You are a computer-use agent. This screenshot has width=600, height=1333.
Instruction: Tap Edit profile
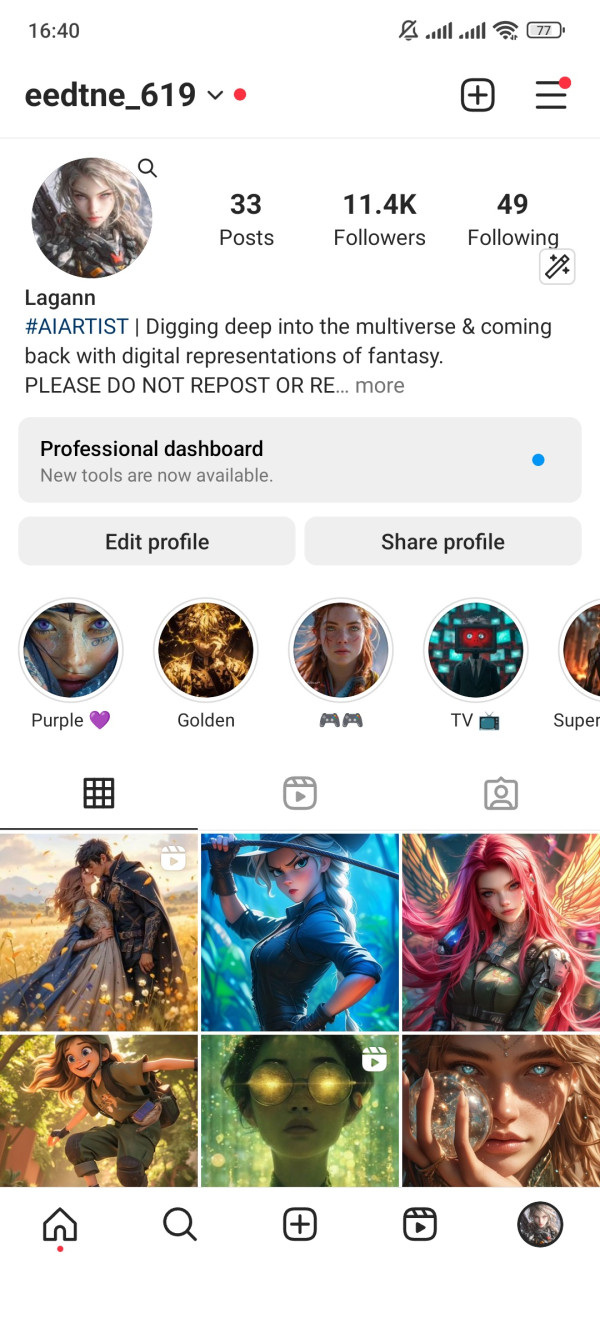pos(157,542)
